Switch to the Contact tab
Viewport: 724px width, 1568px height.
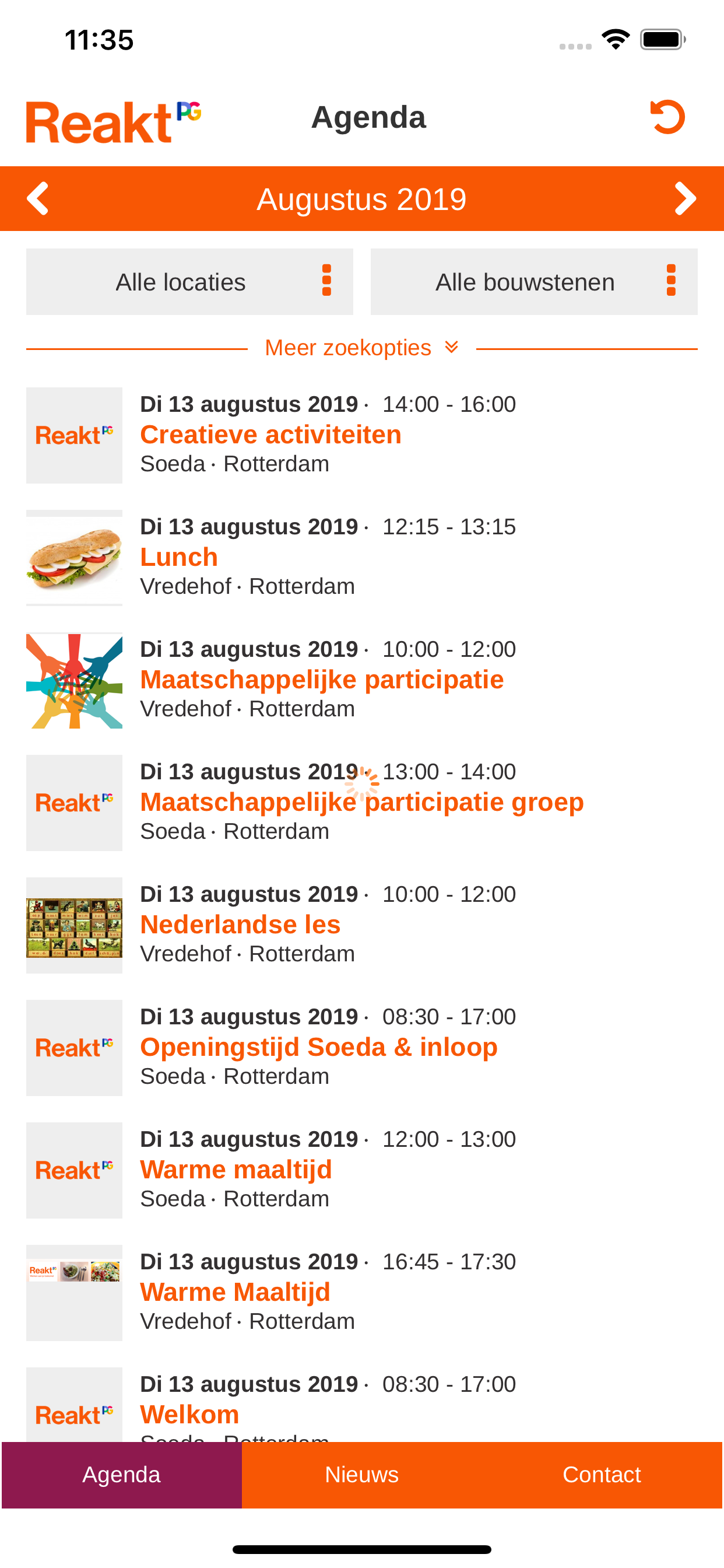click(x=602, y=1475)
